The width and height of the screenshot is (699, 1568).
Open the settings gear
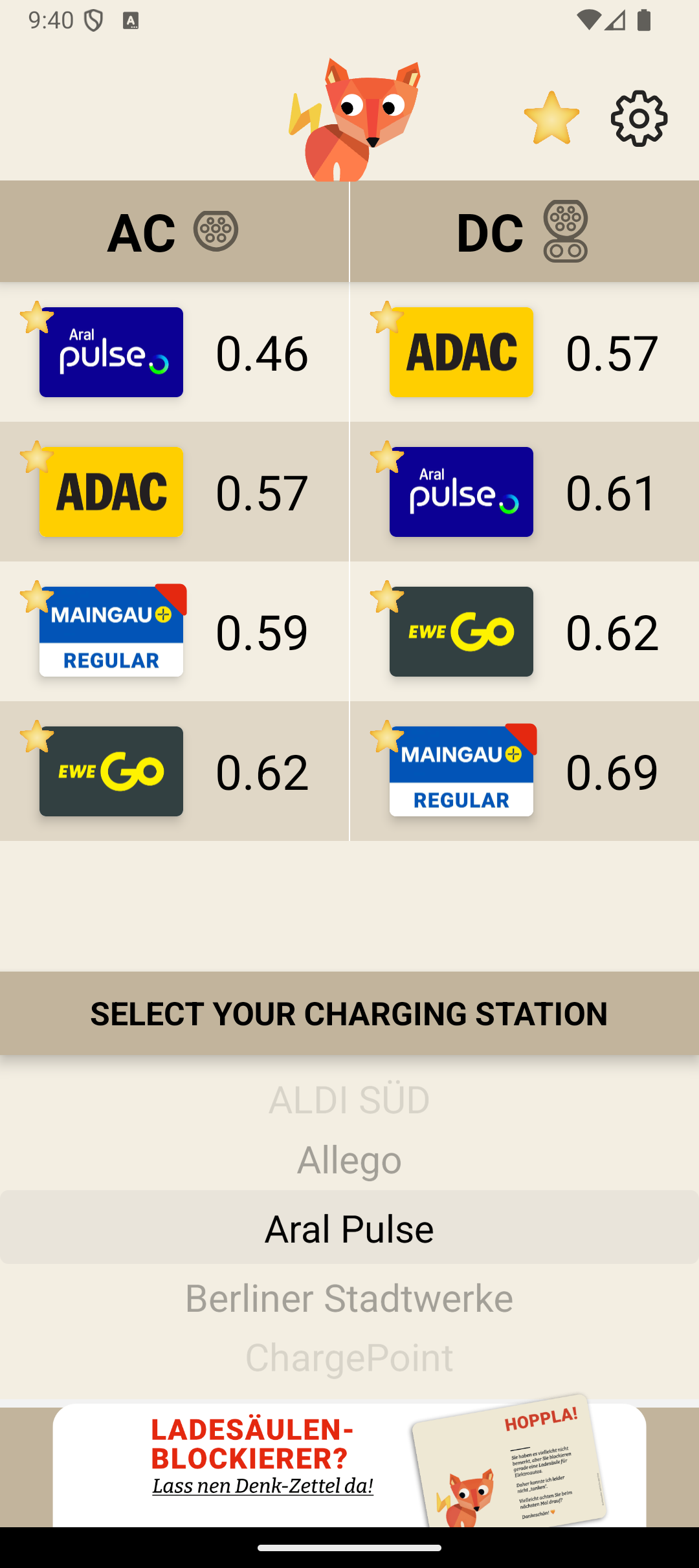[x=639, y=118]
